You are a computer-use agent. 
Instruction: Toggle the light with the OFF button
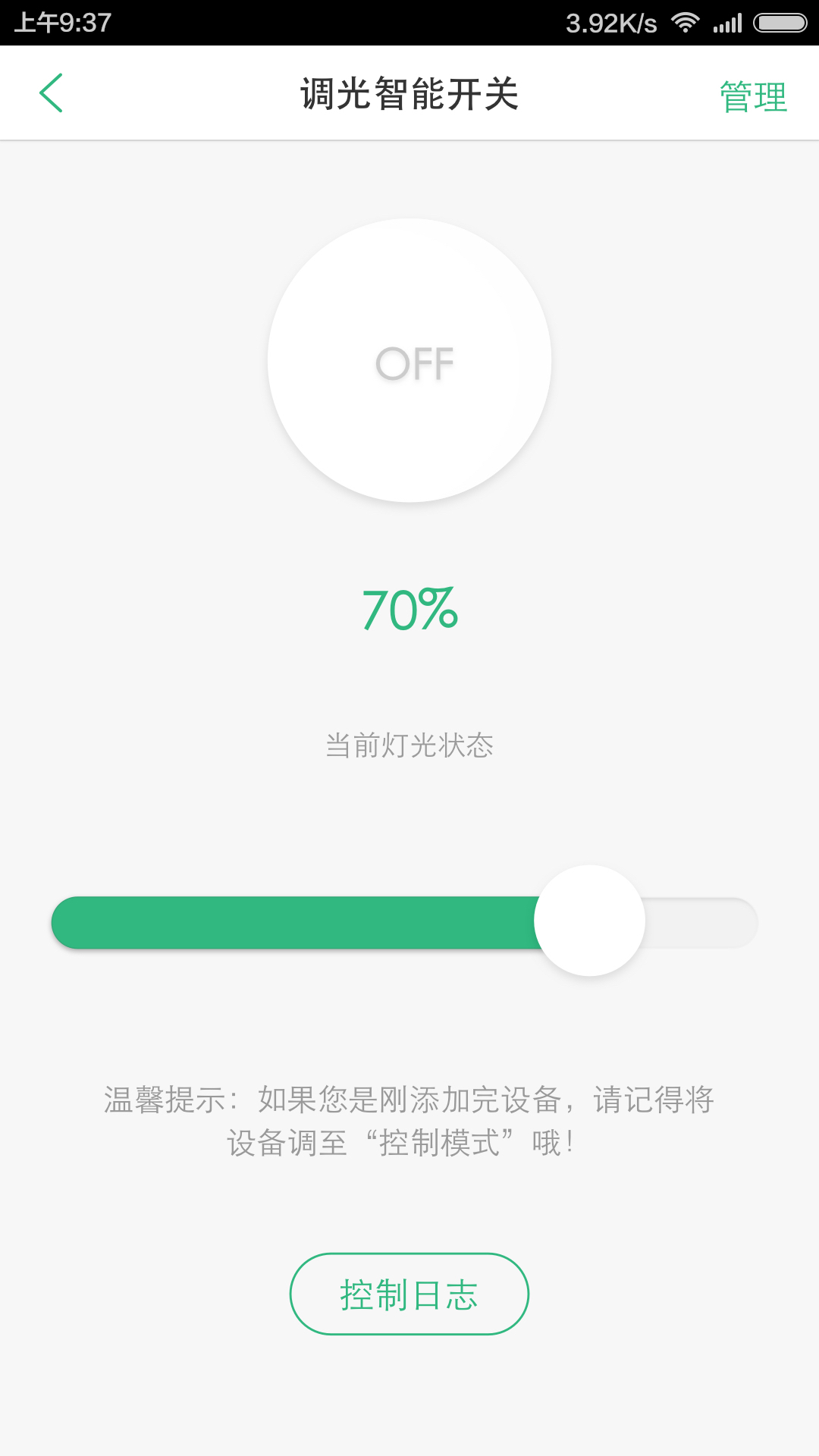409,361
